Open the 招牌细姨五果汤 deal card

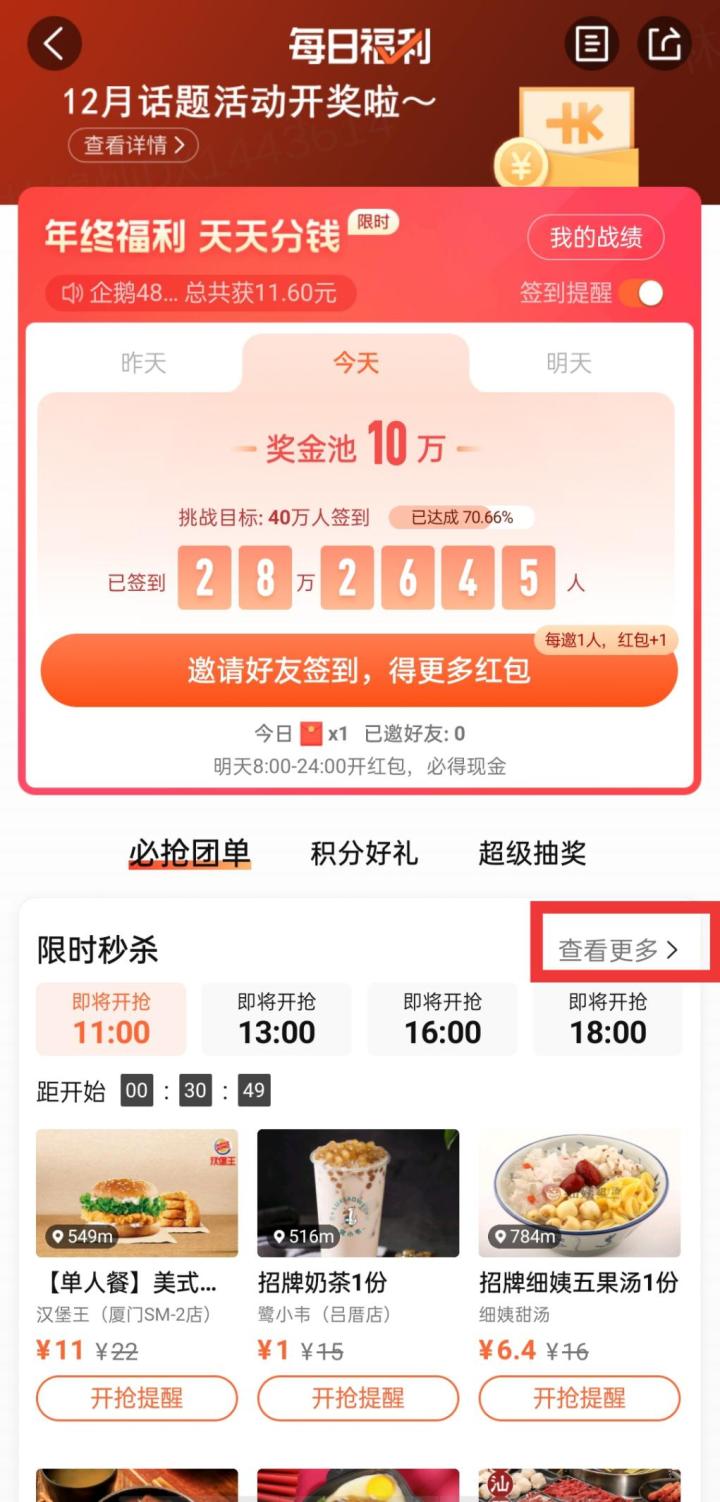(579, 1193)
